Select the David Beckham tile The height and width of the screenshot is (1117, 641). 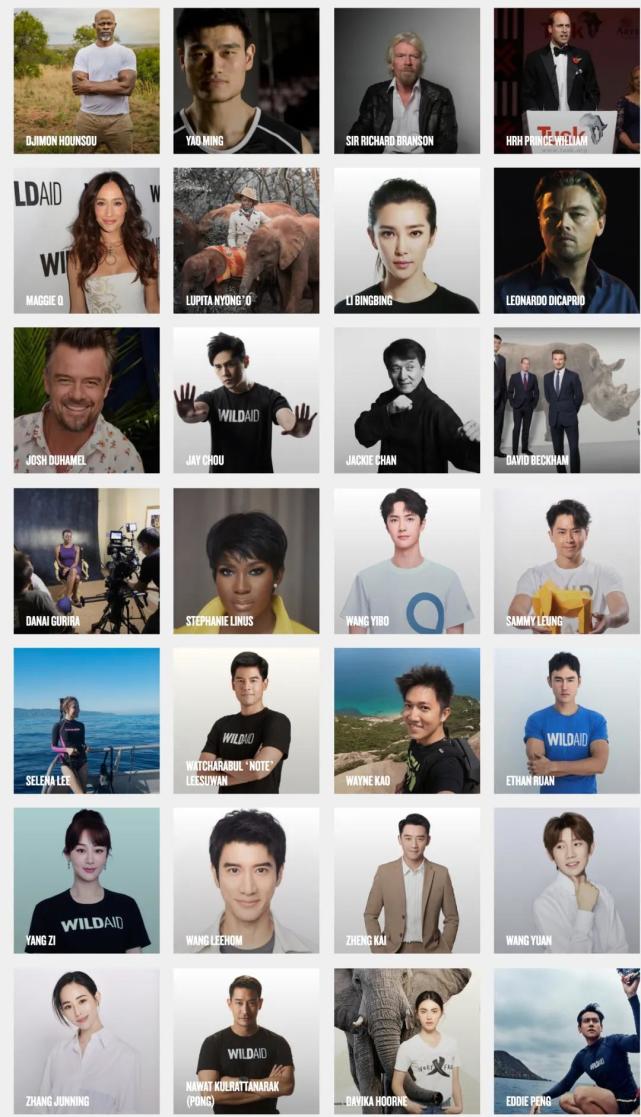[x=566, y=400]
